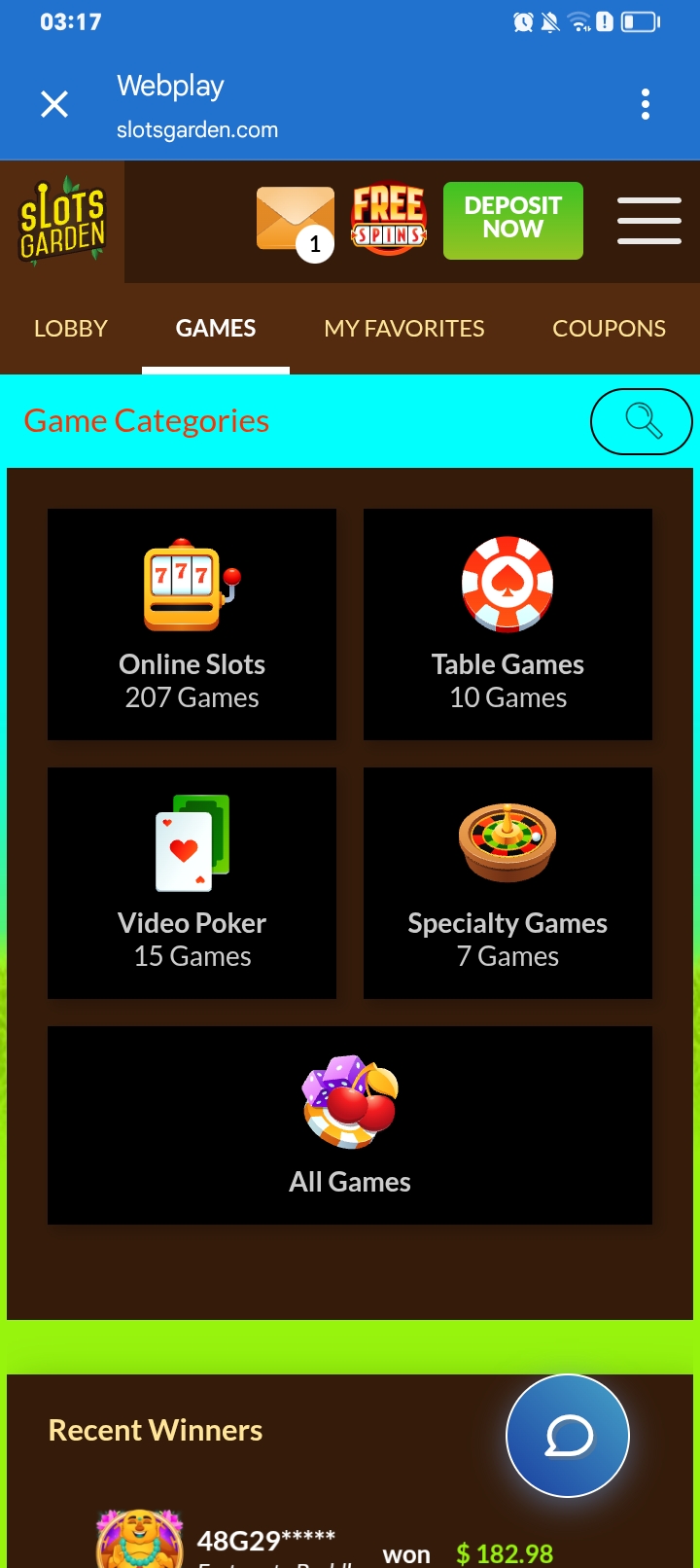Tap the Slots Garden logo
Viewport: 700px width, 1568px height.
click(x=62, y=221)
